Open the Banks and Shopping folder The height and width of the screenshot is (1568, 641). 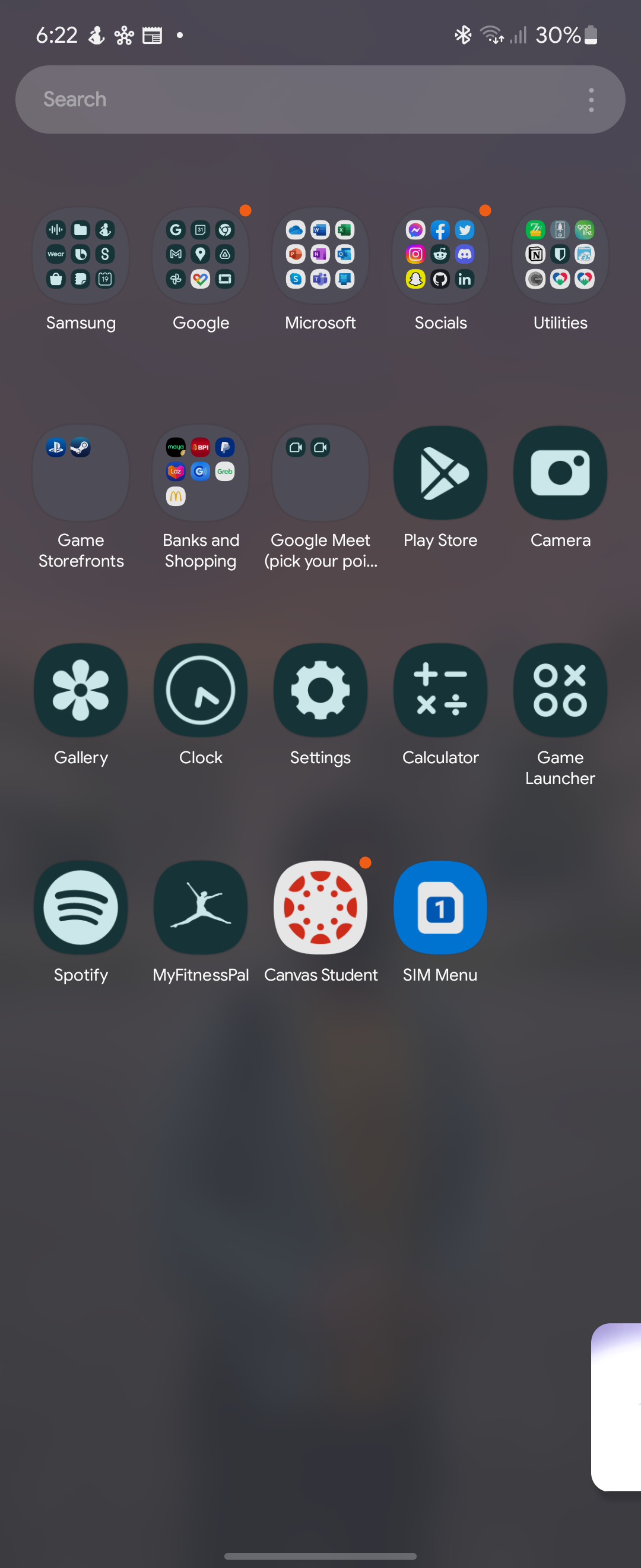pyautogui.click(x=200, y=472)
